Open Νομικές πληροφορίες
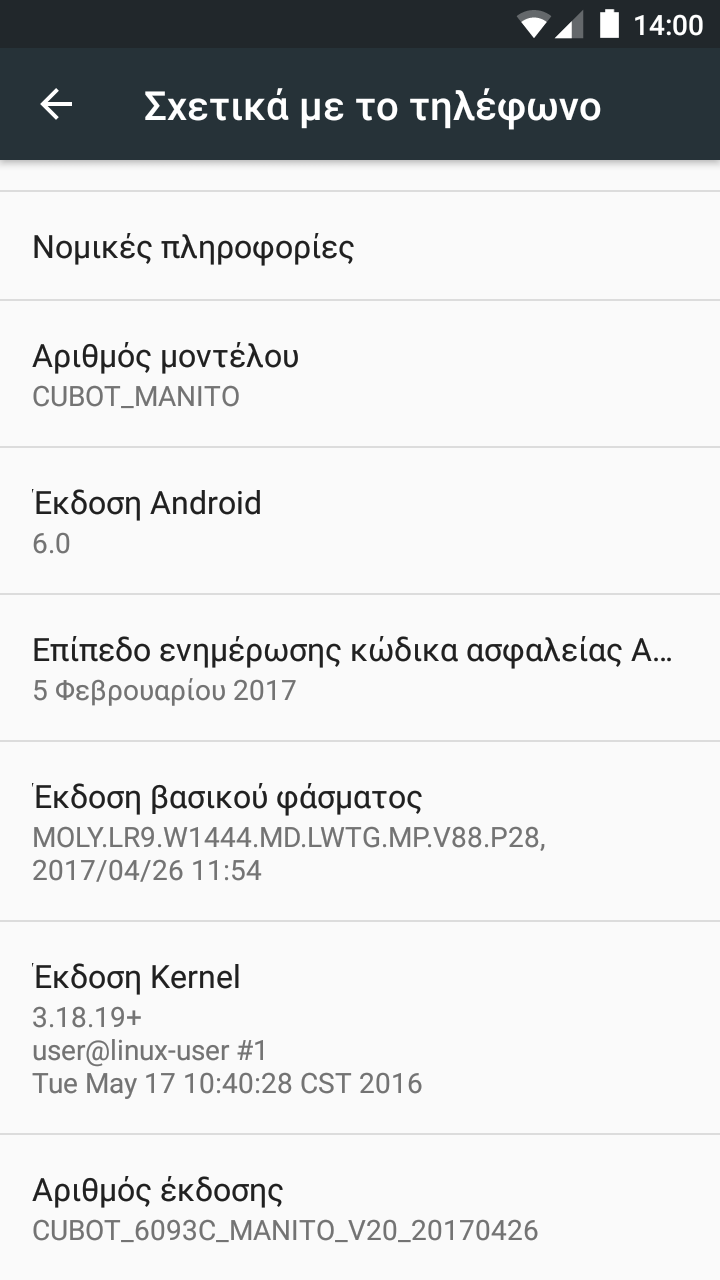Screen dimensions: 720x1280 click(360, 246)
